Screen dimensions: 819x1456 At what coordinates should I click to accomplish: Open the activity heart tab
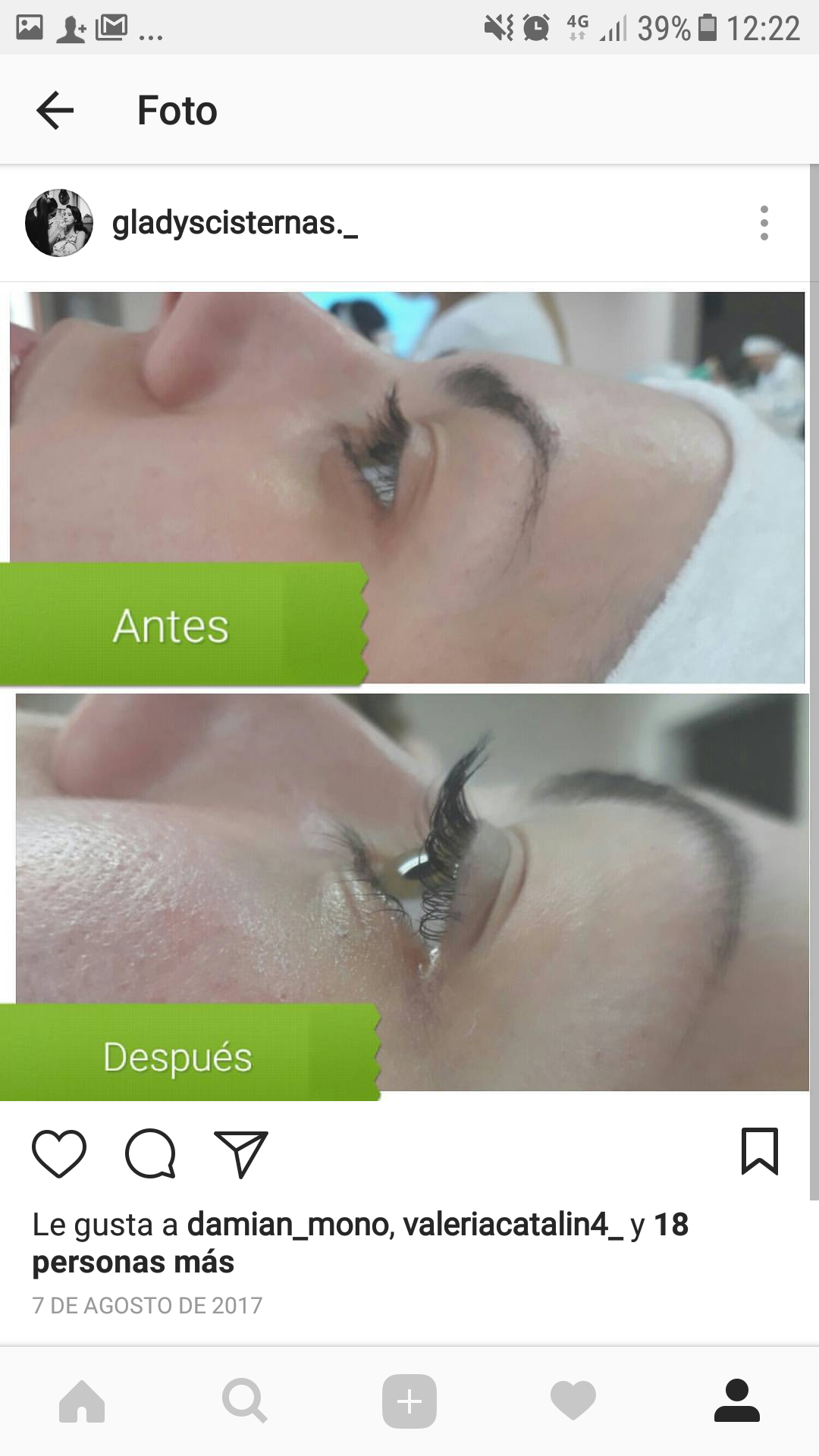pyautogui.click(x=573, y=1401)
